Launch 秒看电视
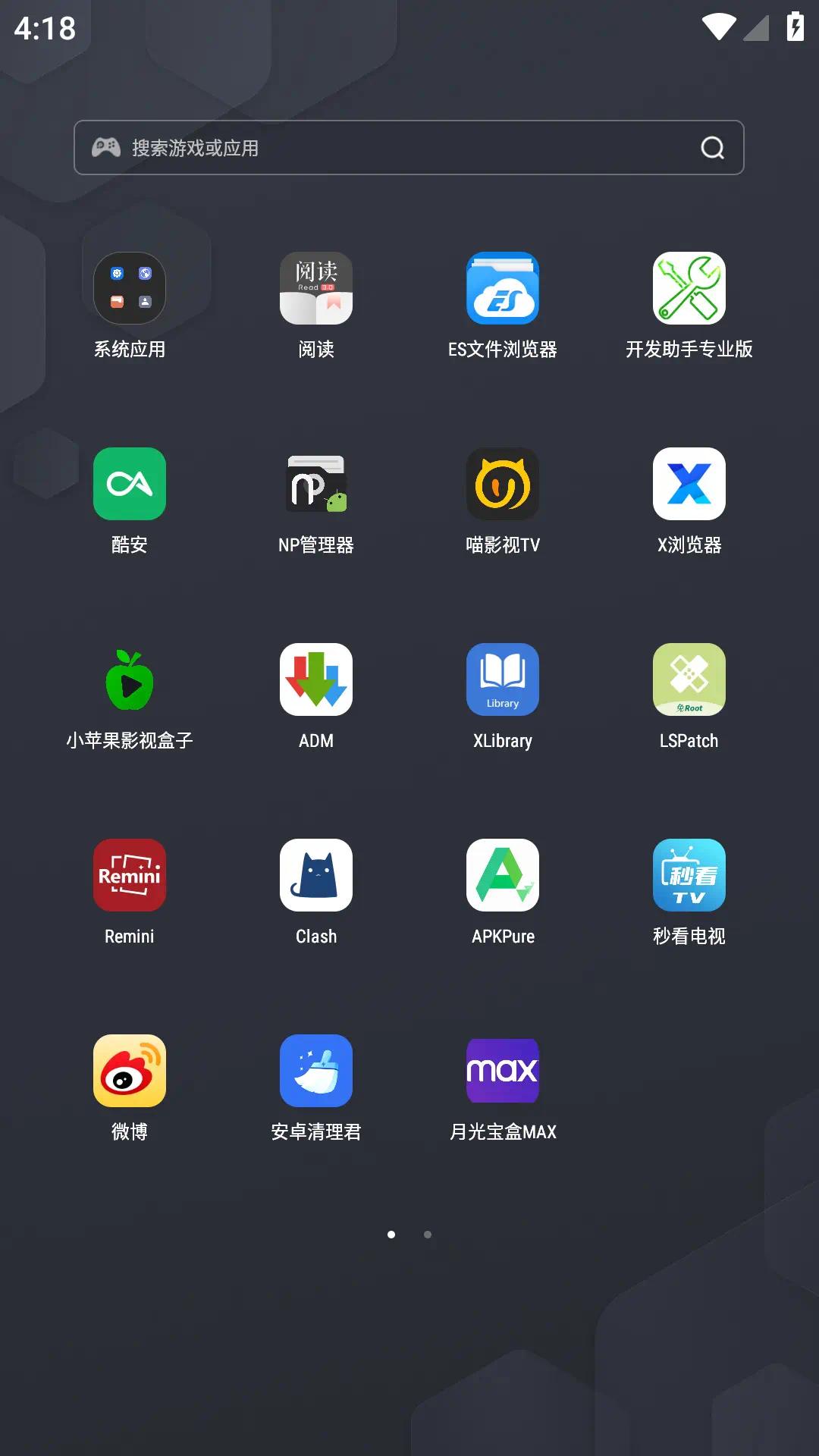Screen dimensions: 819x1456 pyautogui.click(x=689, y=875)
